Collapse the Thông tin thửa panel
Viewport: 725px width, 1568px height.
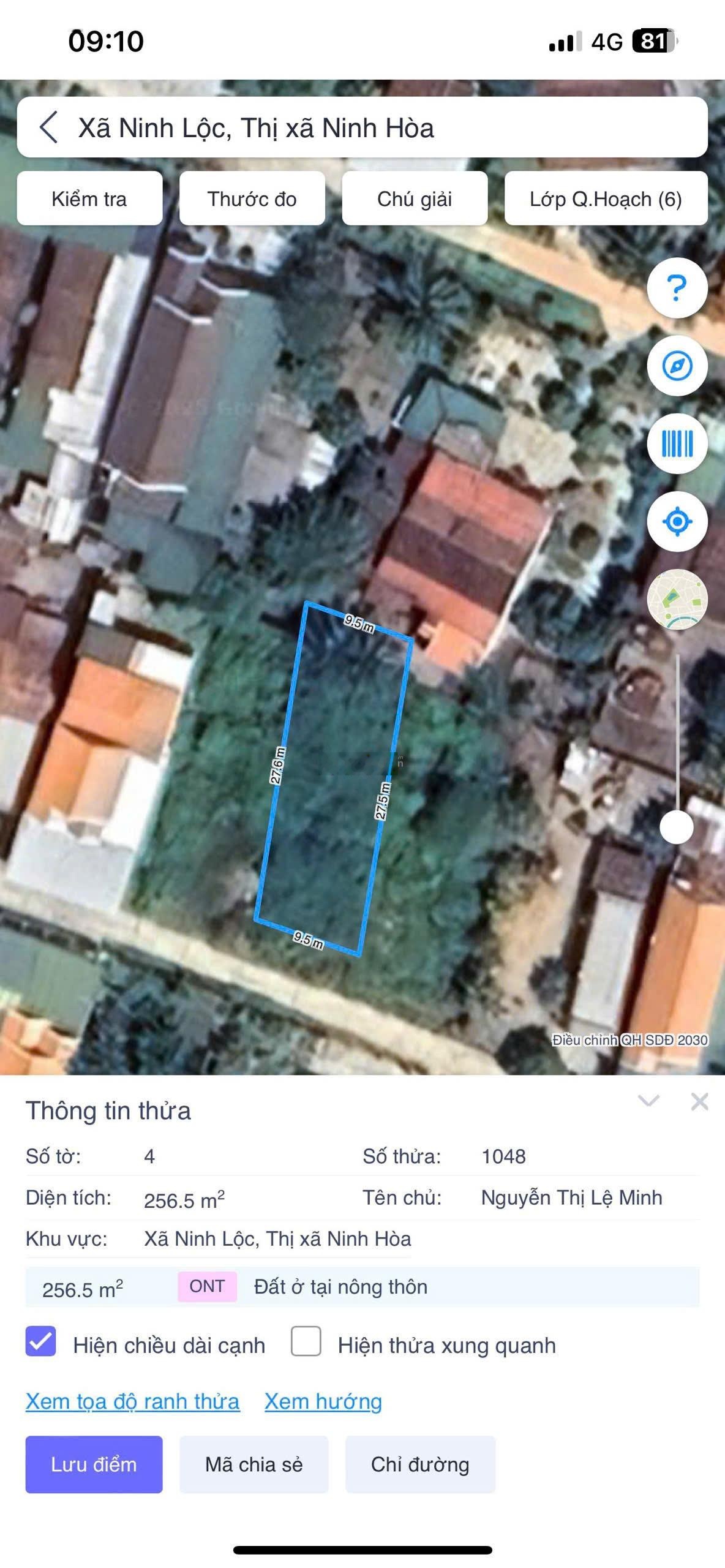click(x=648, y=1101)
